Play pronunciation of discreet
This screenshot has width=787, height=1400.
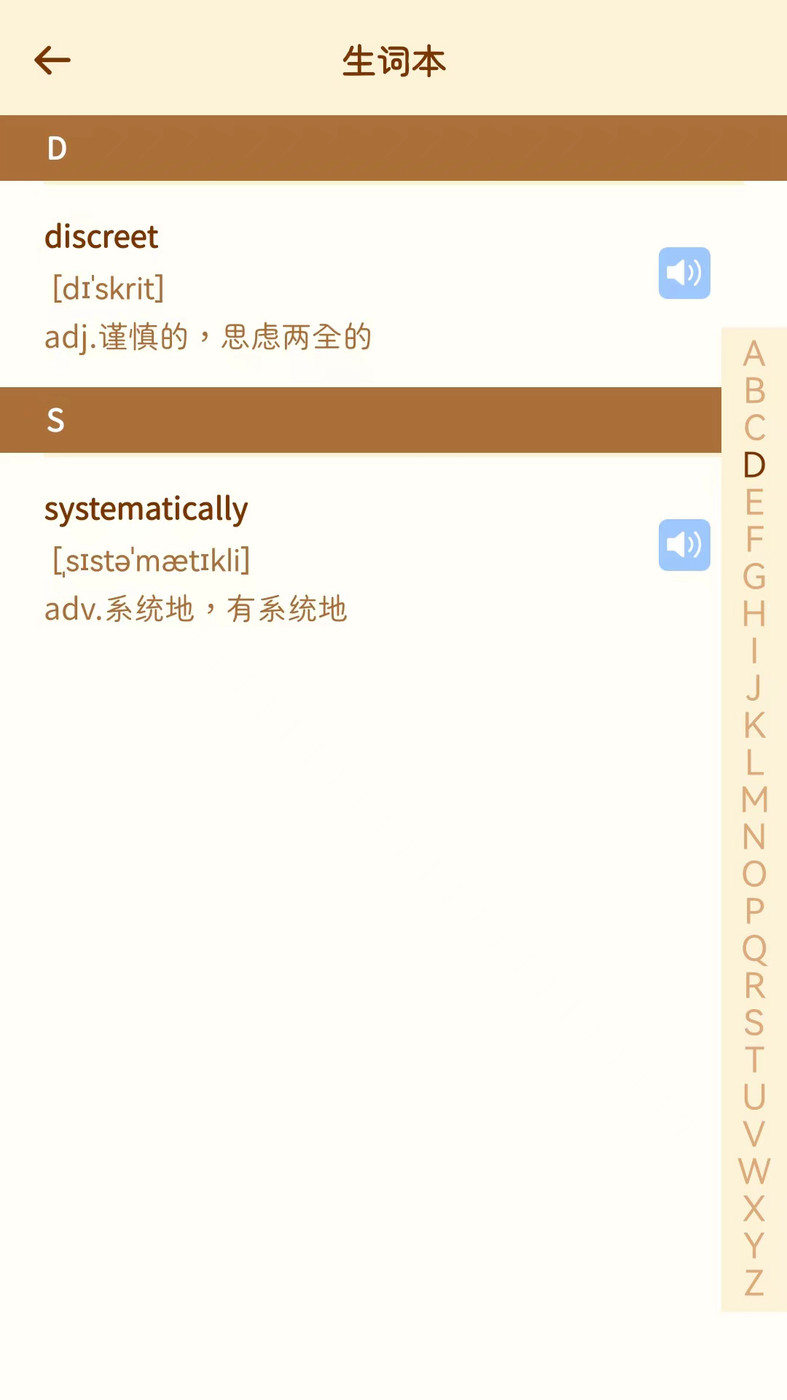pyautogui.click(x=684, y=273)
